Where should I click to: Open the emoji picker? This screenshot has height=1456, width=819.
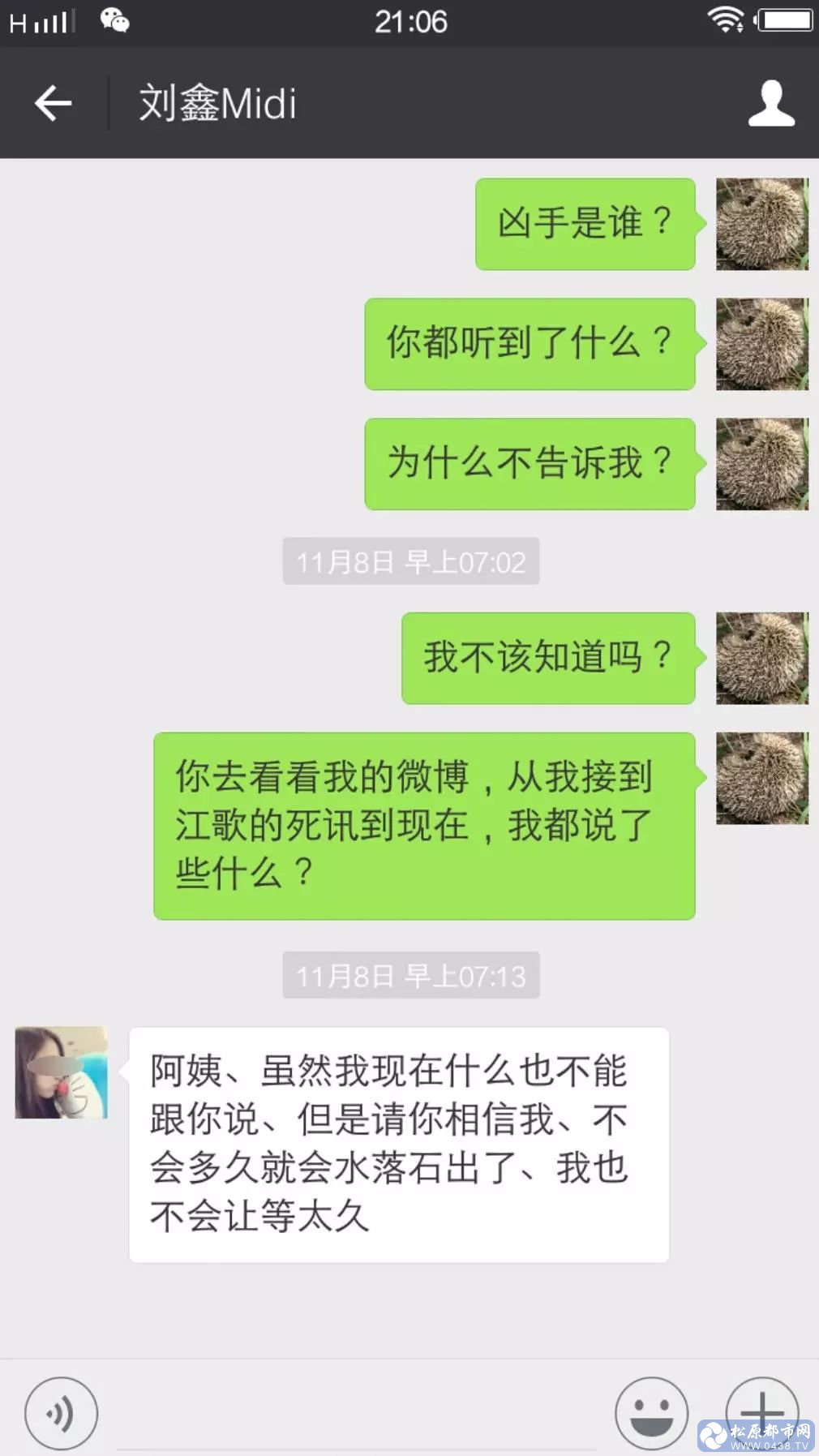pos(651,1414)
